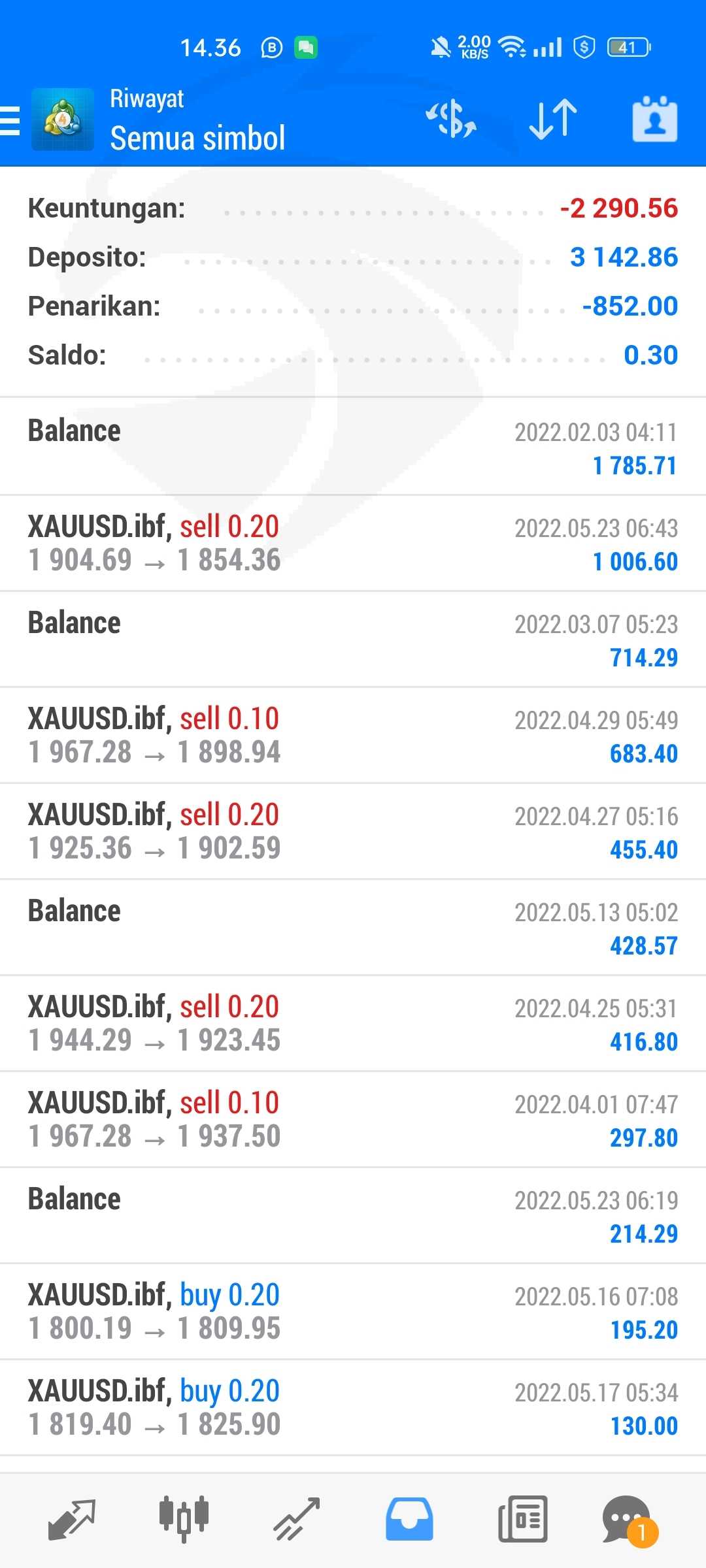Open the News tab
Image resolution: width=706 pixels, height=1568 pixels.
(x=522, y=1520)
